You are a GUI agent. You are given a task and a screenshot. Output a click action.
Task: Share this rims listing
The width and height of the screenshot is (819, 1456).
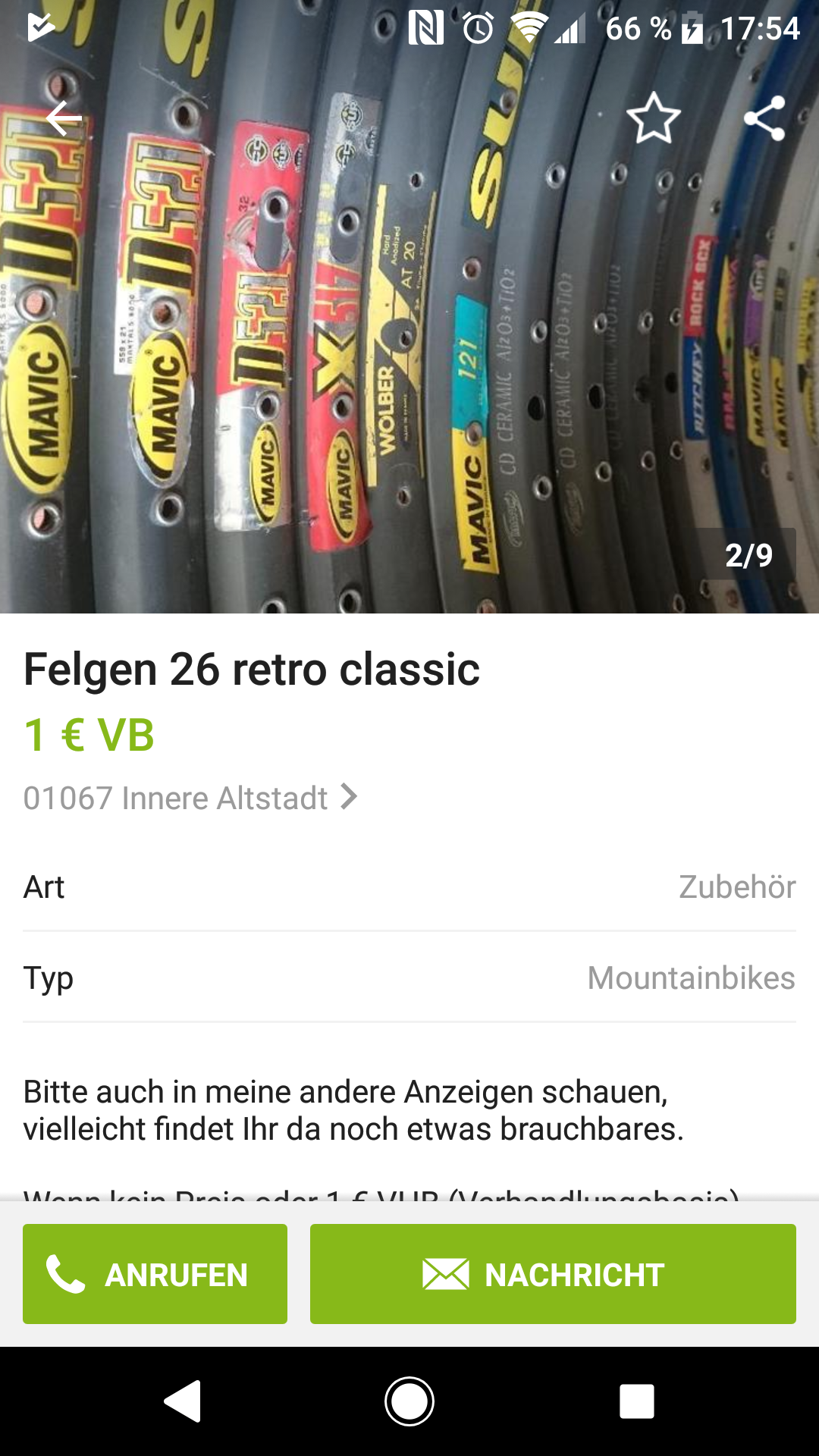point(764,118)
